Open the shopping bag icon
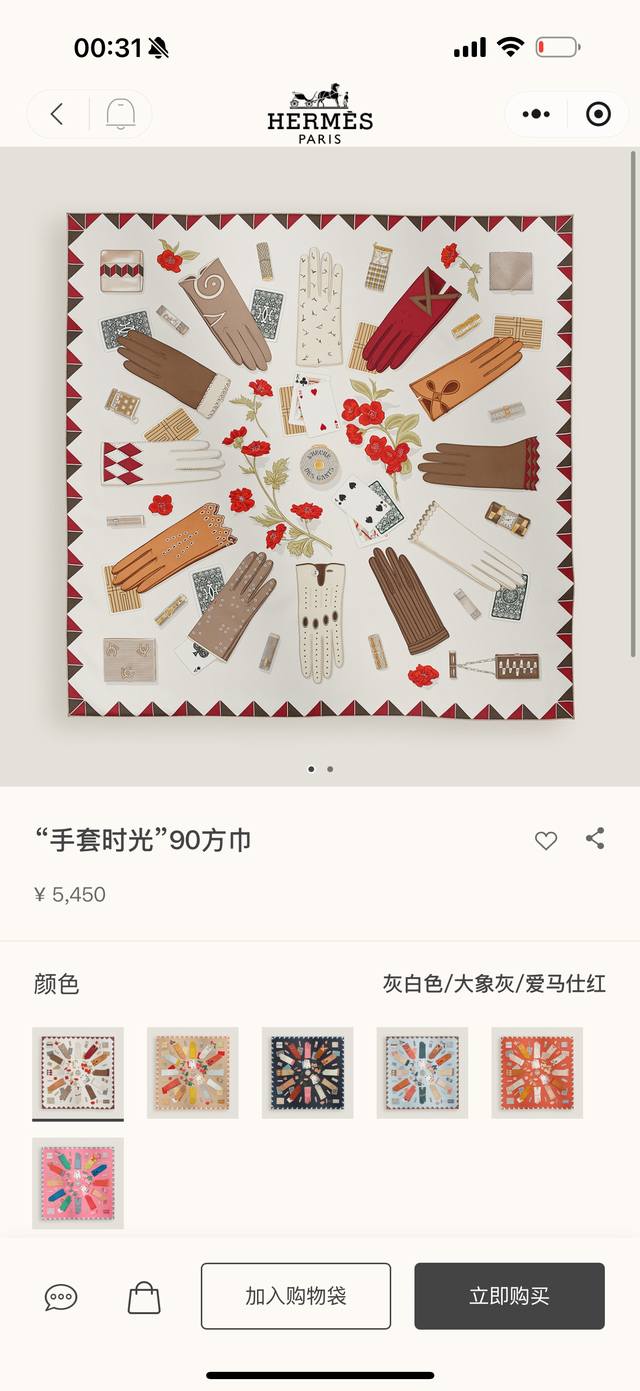 (x=144, y=1298)
